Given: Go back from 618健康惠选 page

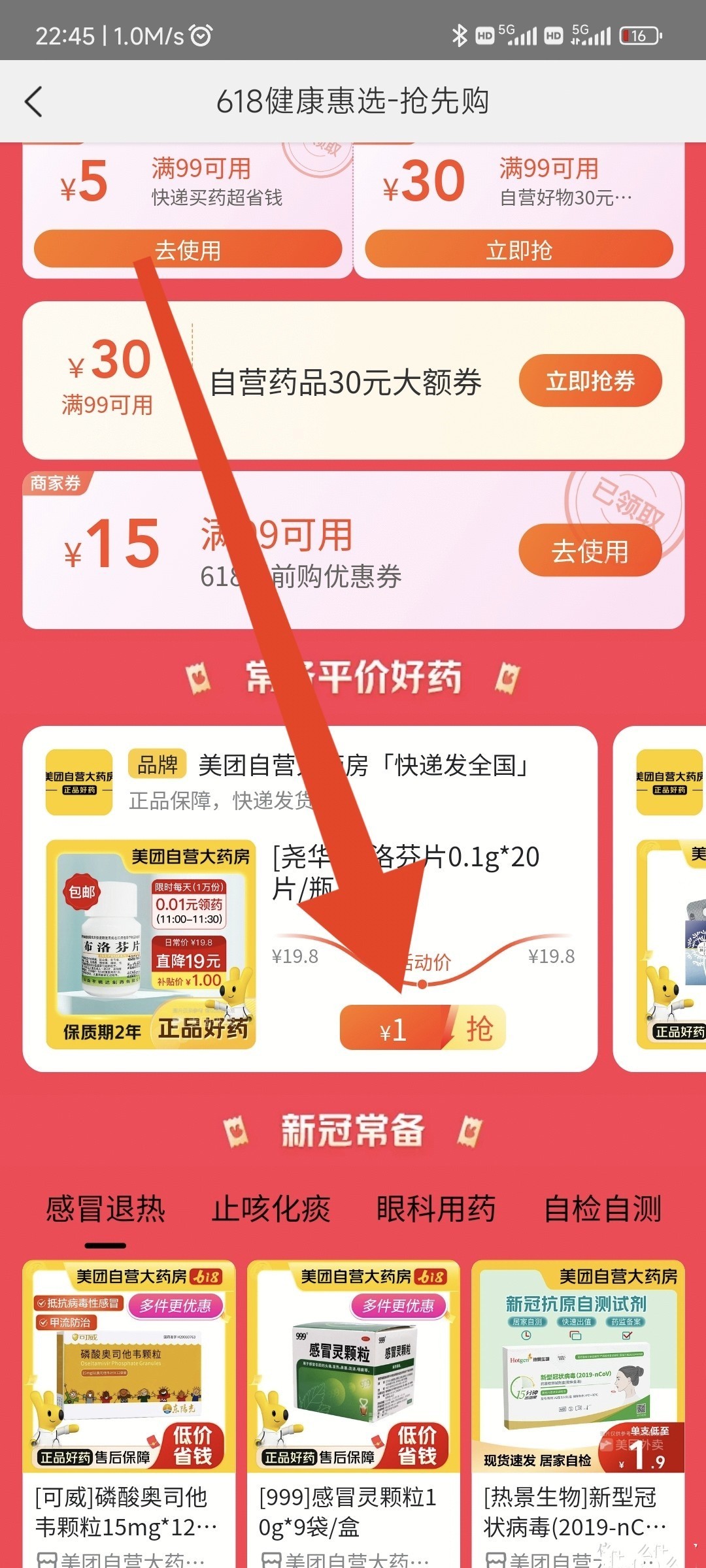Looking at the screenshot, I should tap(34, 102).
